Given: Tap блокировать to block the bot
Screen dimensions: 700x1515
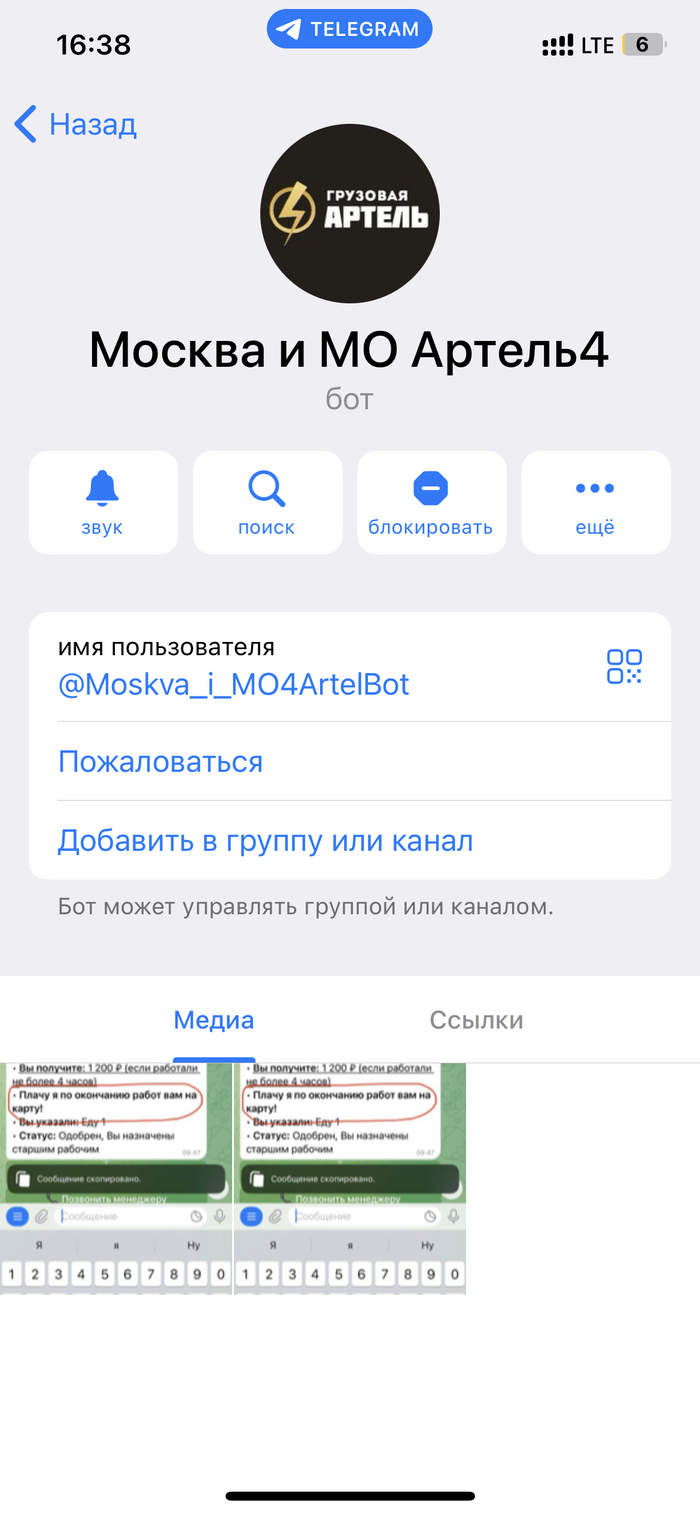Looking at the screenshot, I should (x=431, y=503).
